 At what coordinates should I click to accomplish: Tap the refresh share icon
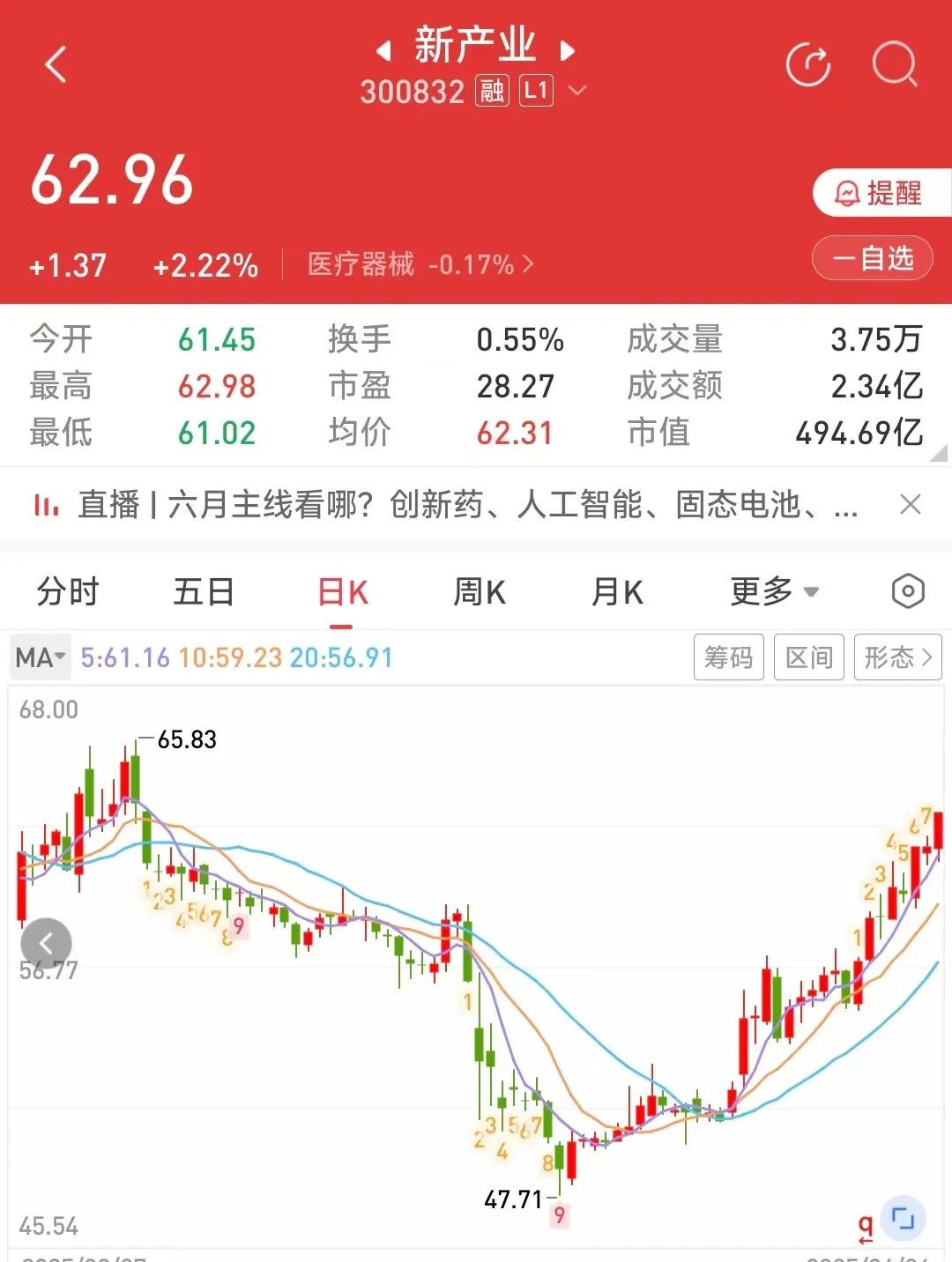(807, 65)
